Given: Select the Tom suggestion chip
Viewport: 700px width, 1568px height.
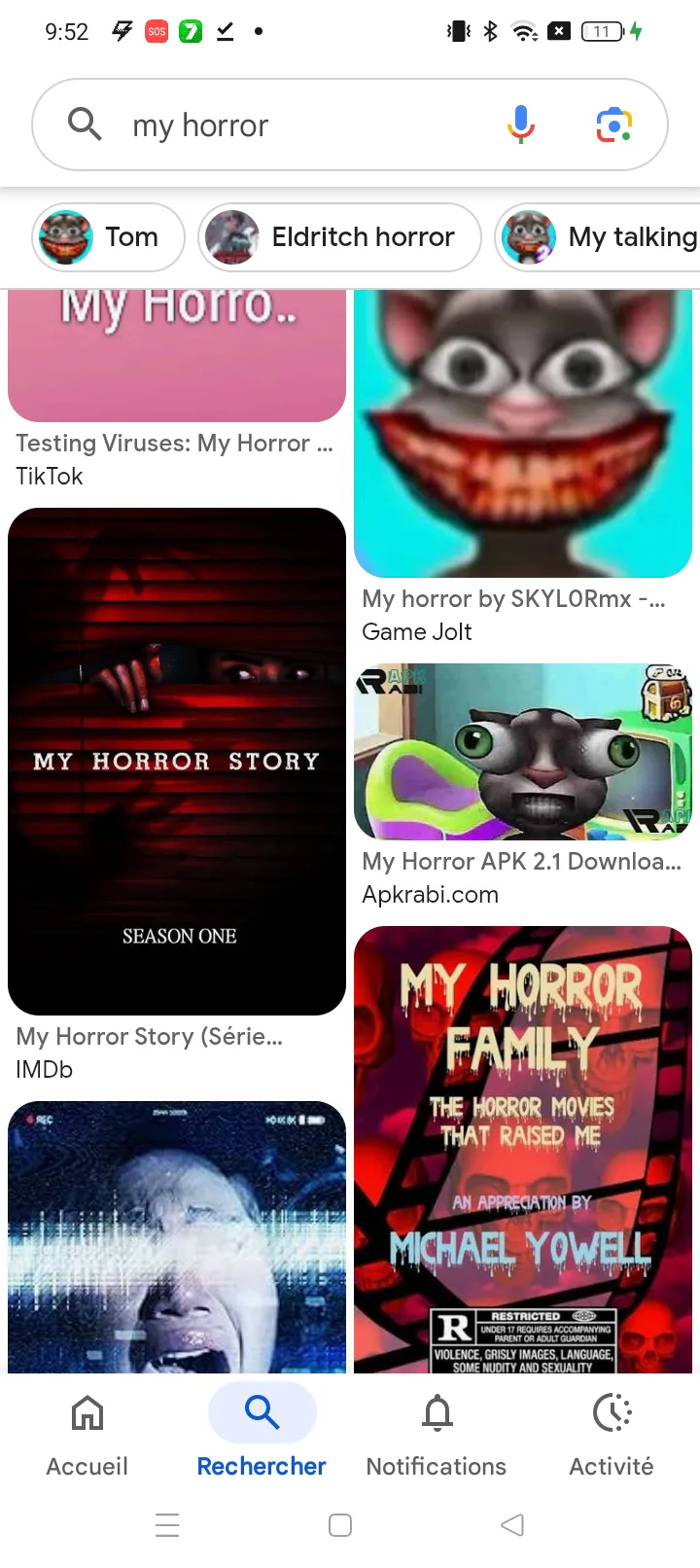Looking at the screenshot, I should [109, 237].
